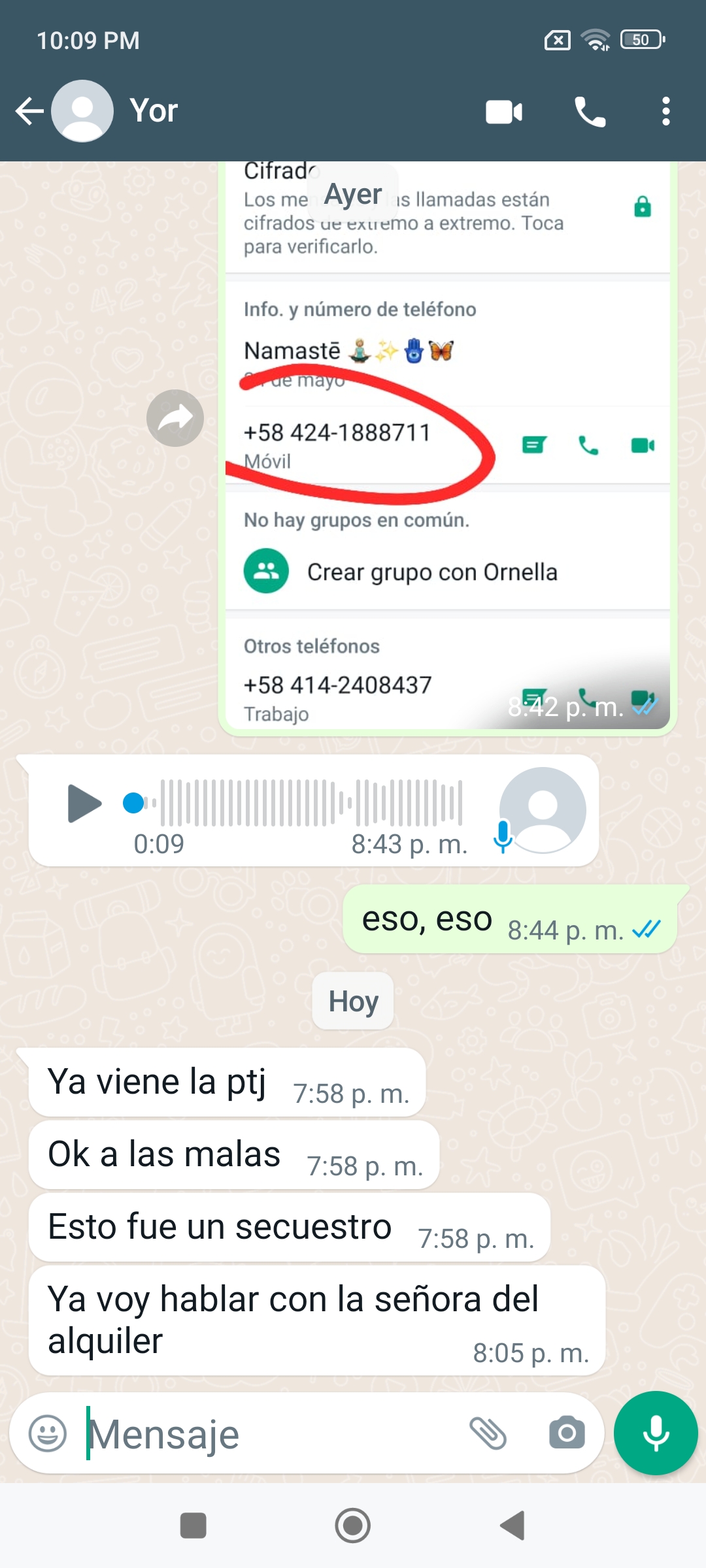Image resolution: width=706 pixels, height=1568 pixels.
Task: Start a video call with Yor
Action: (x=504, y=112)
